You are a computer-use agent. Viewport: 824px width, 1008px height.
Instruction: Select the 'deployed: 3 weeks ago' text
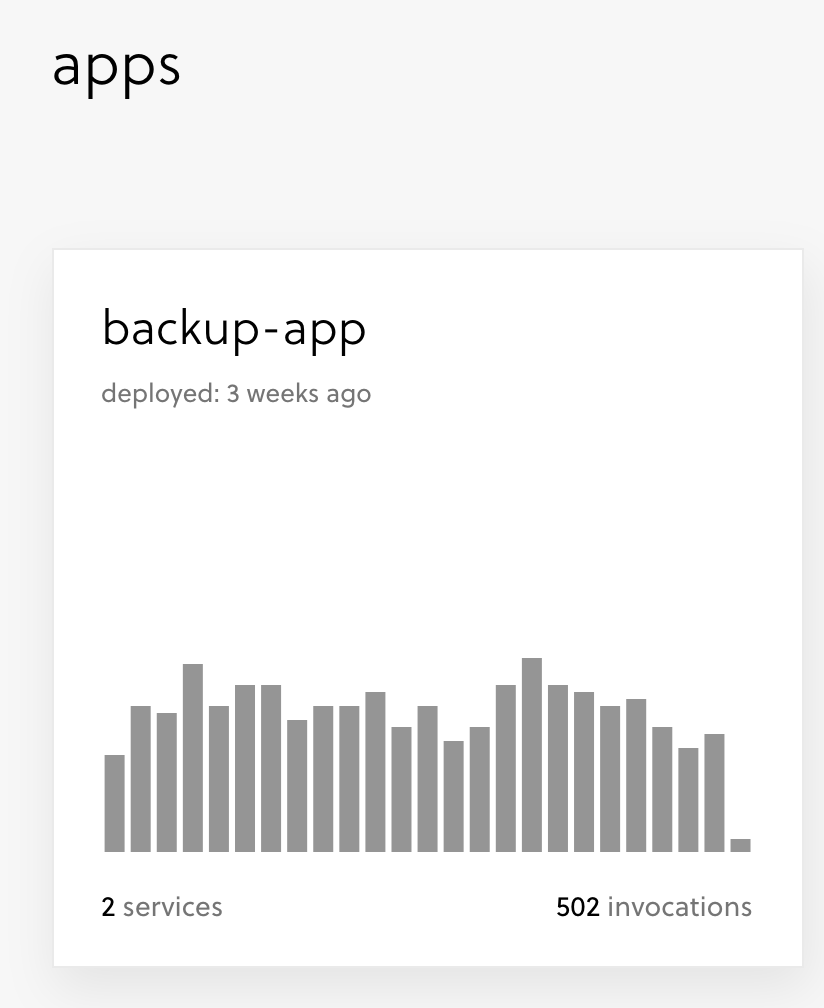[x=236, y=393]
